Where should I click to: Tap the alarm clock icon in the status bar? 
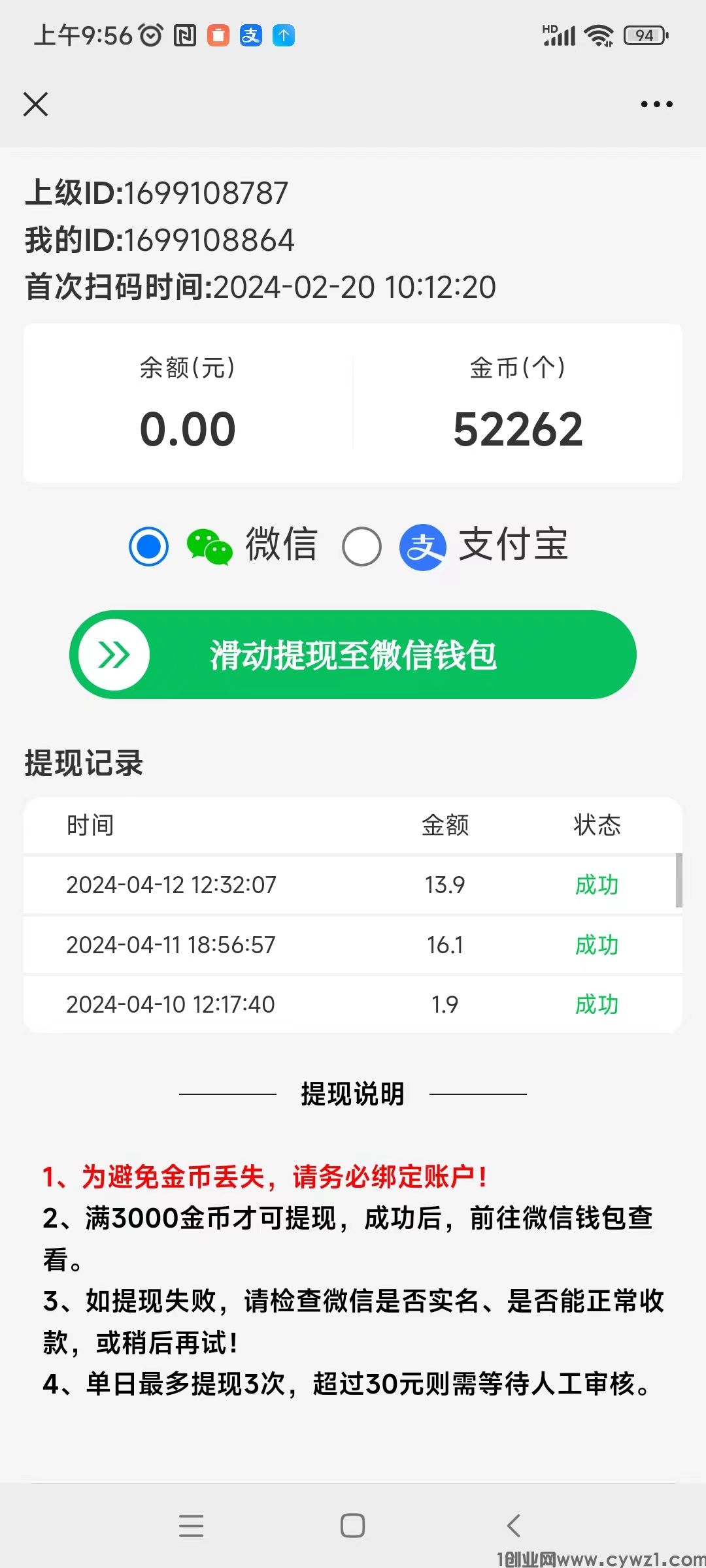coord(152,35)
